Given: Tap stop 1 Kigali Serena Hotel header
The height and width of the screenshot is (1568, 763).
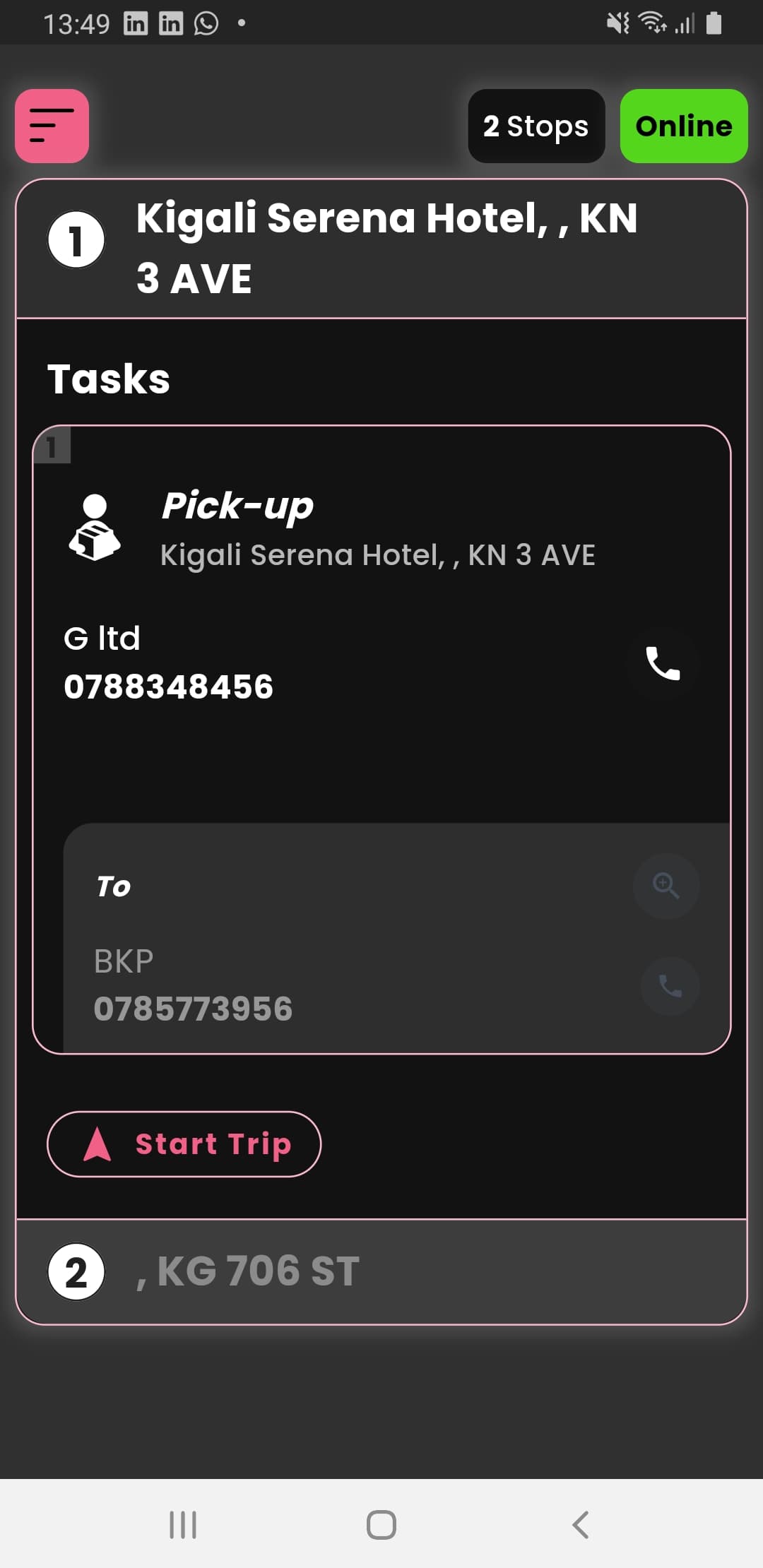Looking at the screenshot, I should point(381,247).
